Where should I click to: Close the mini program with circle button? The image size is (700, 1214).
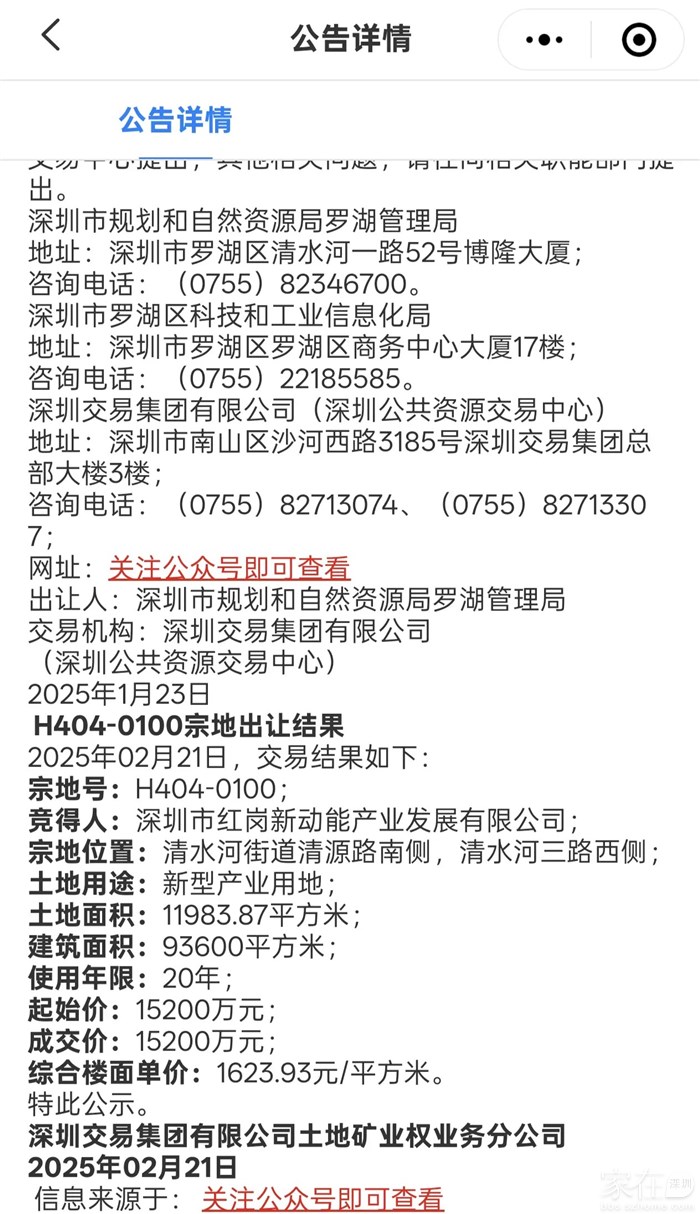click(x=639, y=40)
